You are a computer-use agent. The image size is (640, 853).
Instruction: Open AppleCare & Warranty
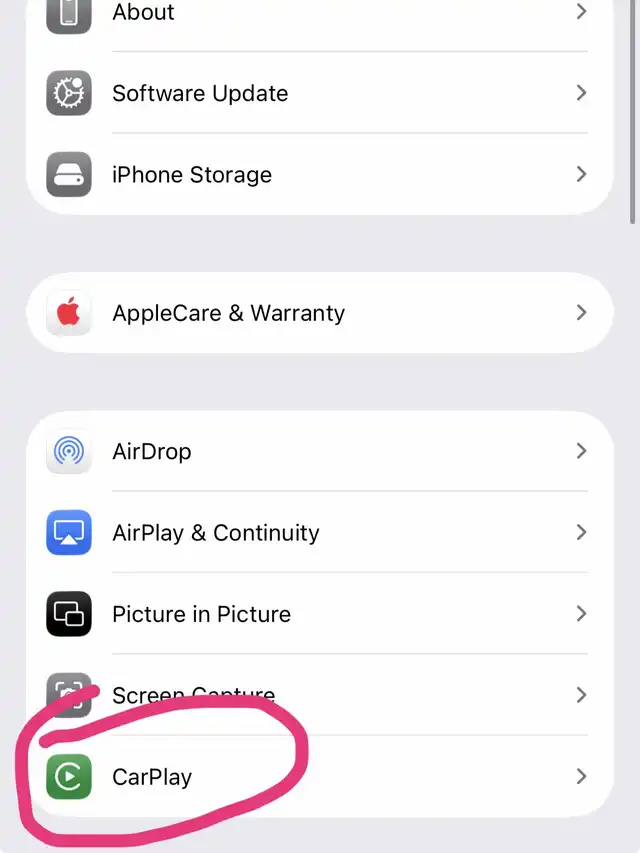(x=320, y=313)
